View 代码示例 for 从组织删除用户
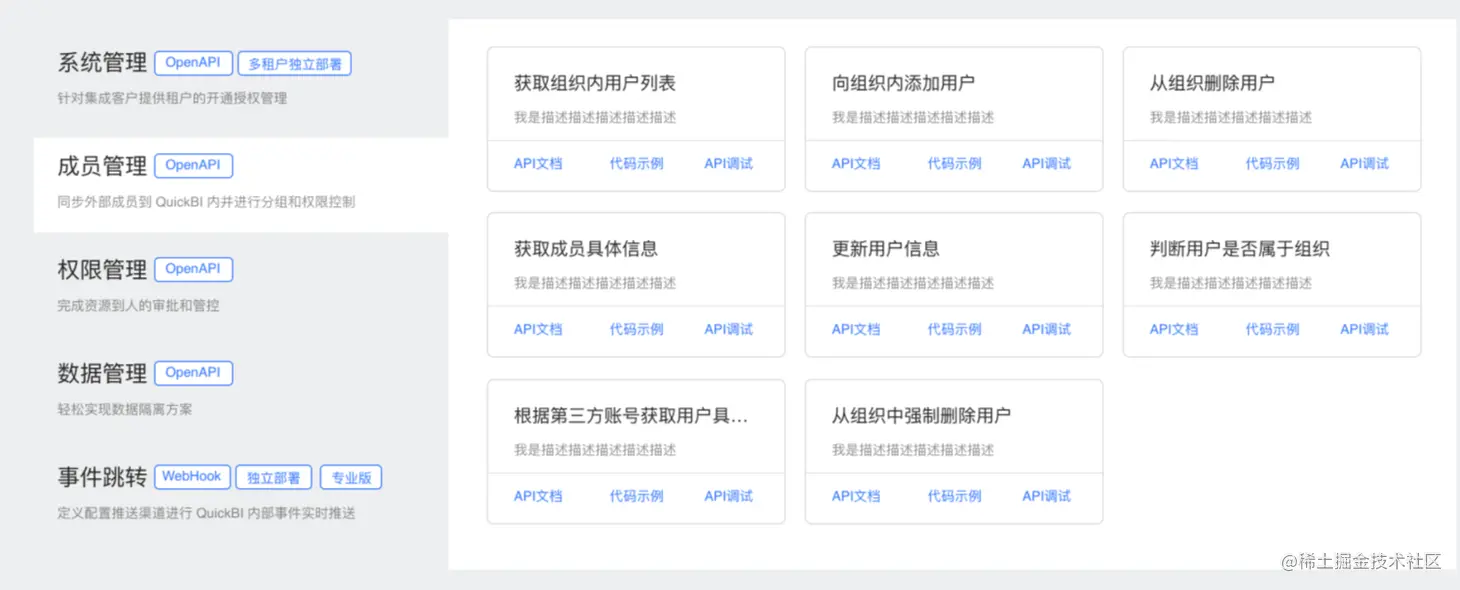This screenshot has height=590, width=1460. coord(1272,164)
